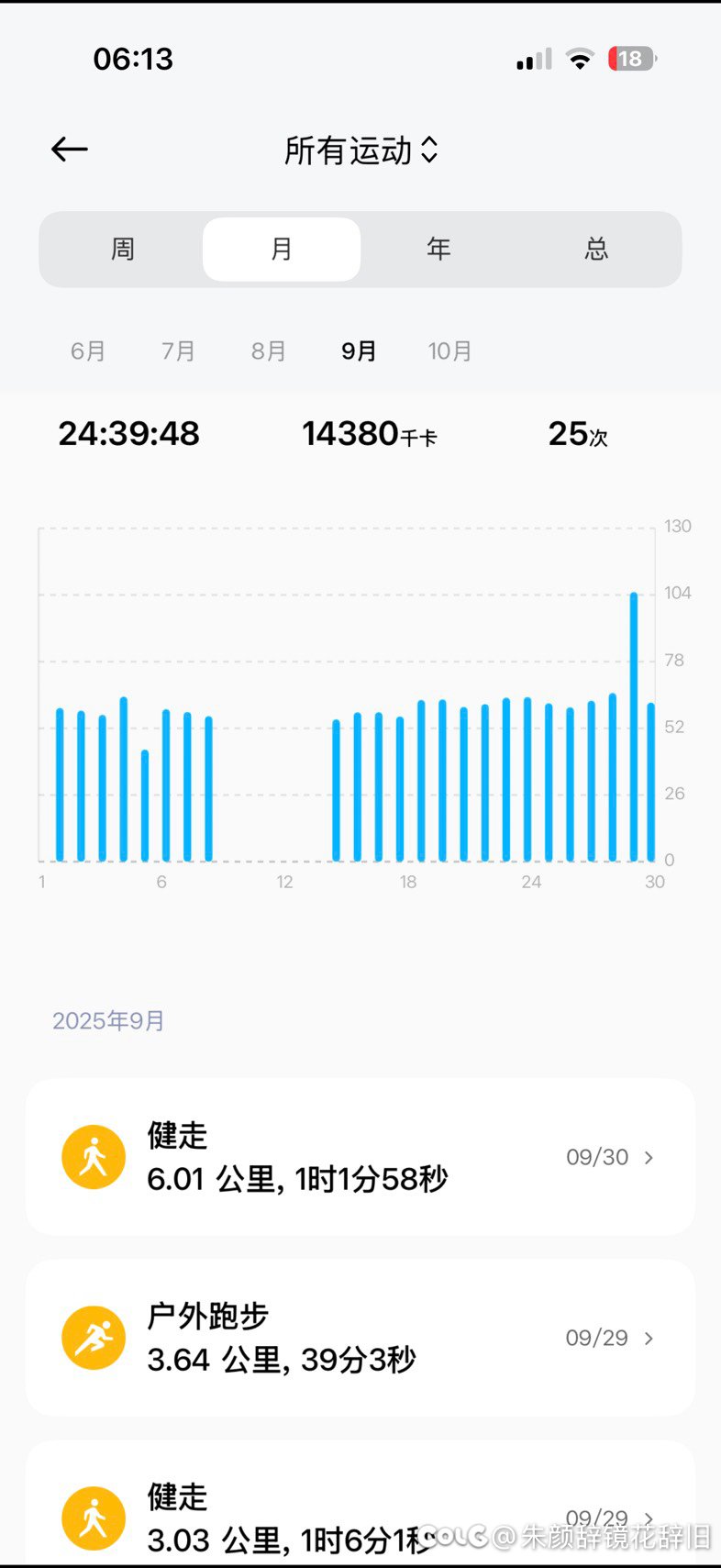Jump to 7月 data
721x1568 pixels.
tap(178, 351)
